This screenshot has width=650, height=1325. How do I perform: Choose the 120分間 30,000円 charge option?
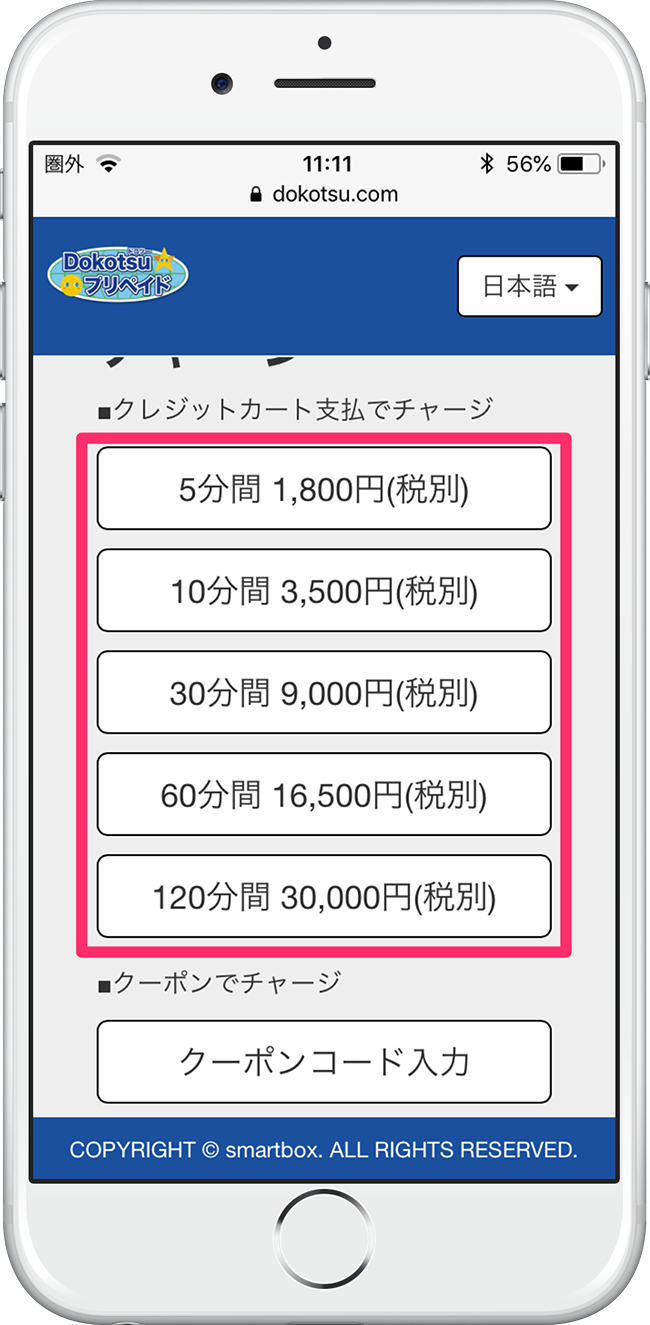tap(324, 897)
